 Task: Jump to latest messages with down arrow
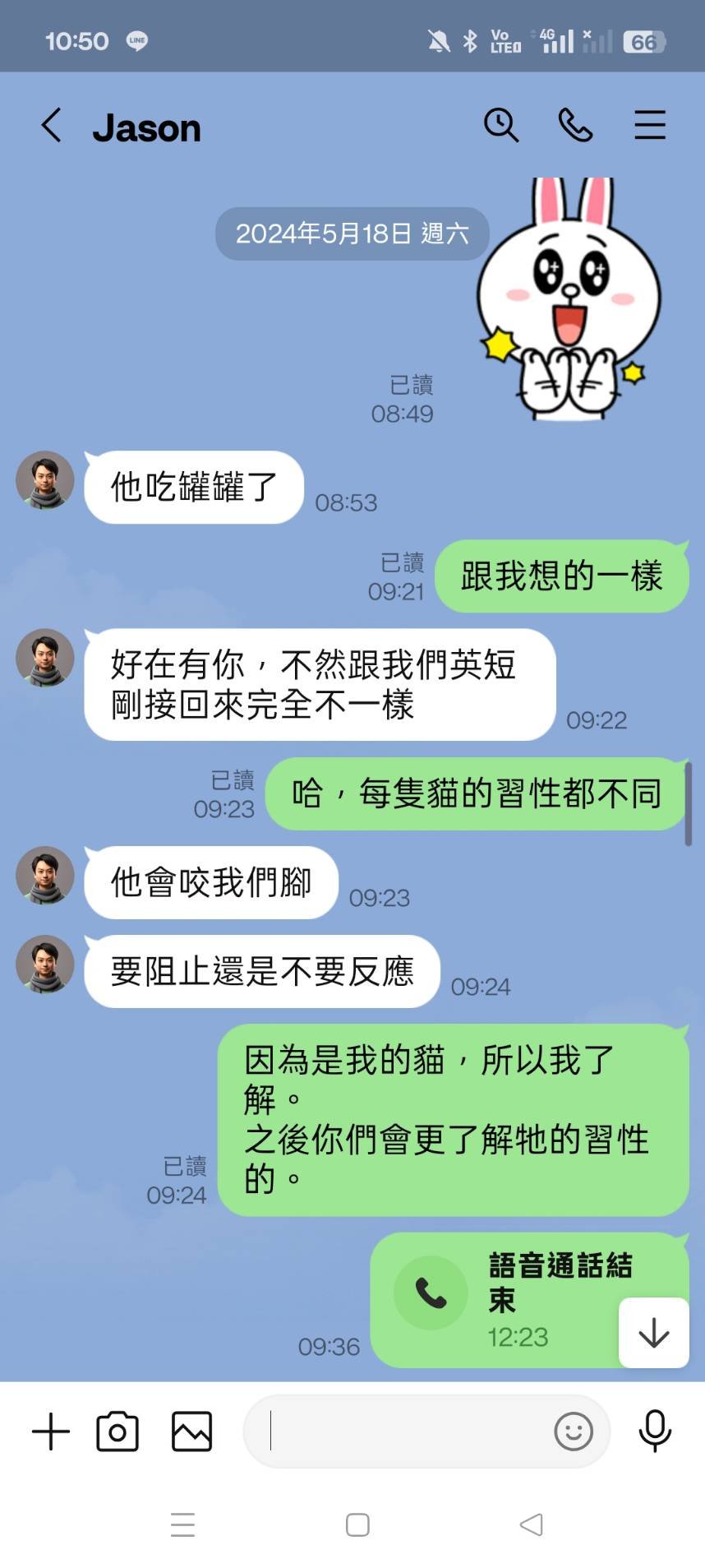click(653, 1333)
